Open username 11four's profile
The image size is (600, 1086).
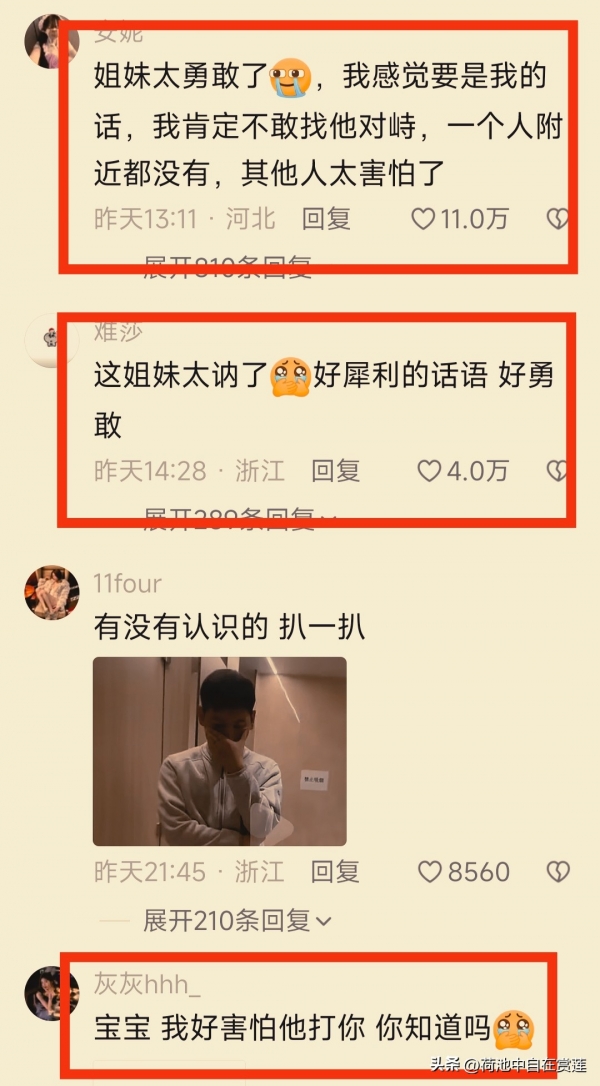[x=127, y=583]
